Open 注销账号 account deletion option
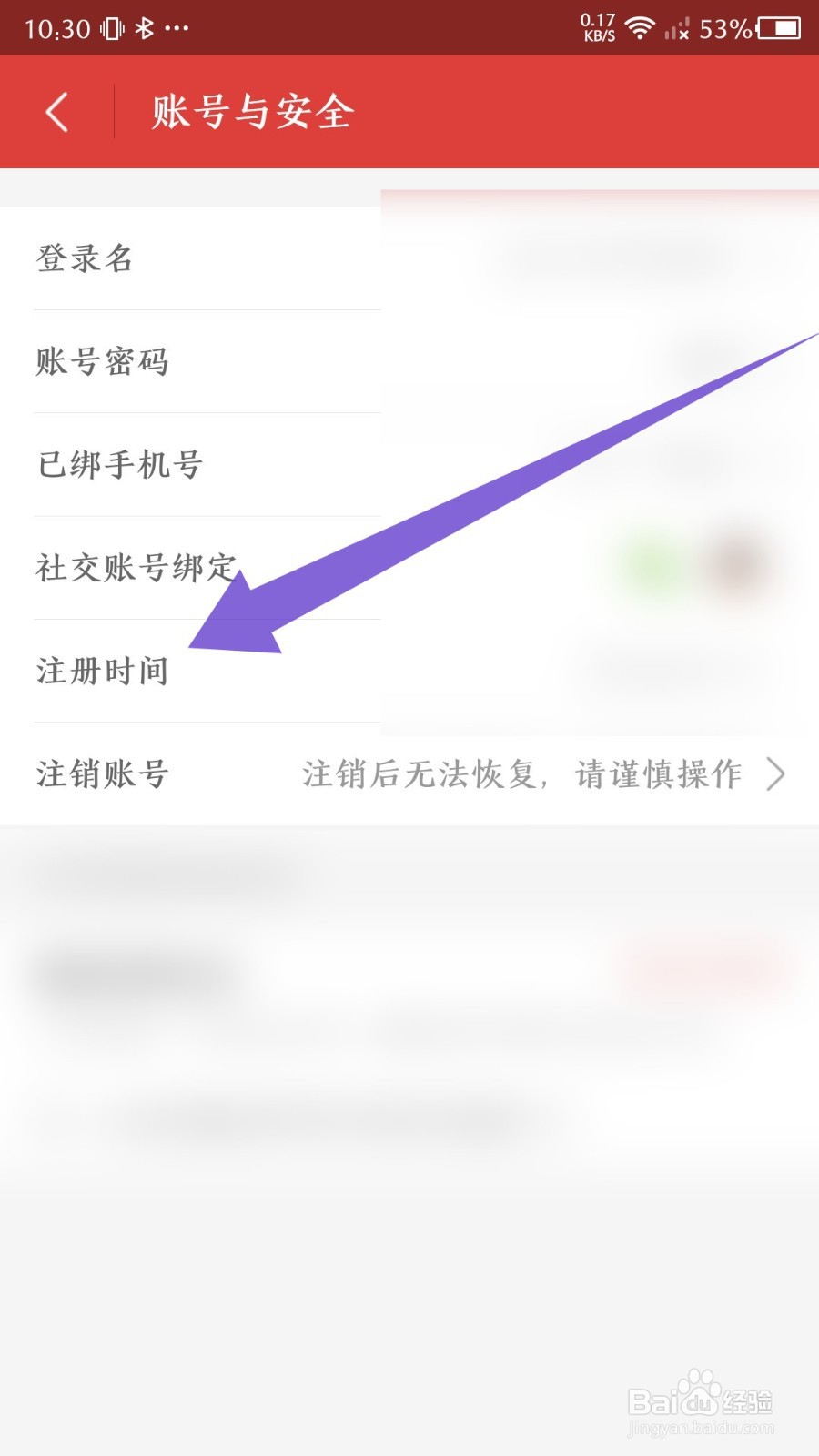The image size is (819, 1456). pyautogui.click(x=102, y=774)
